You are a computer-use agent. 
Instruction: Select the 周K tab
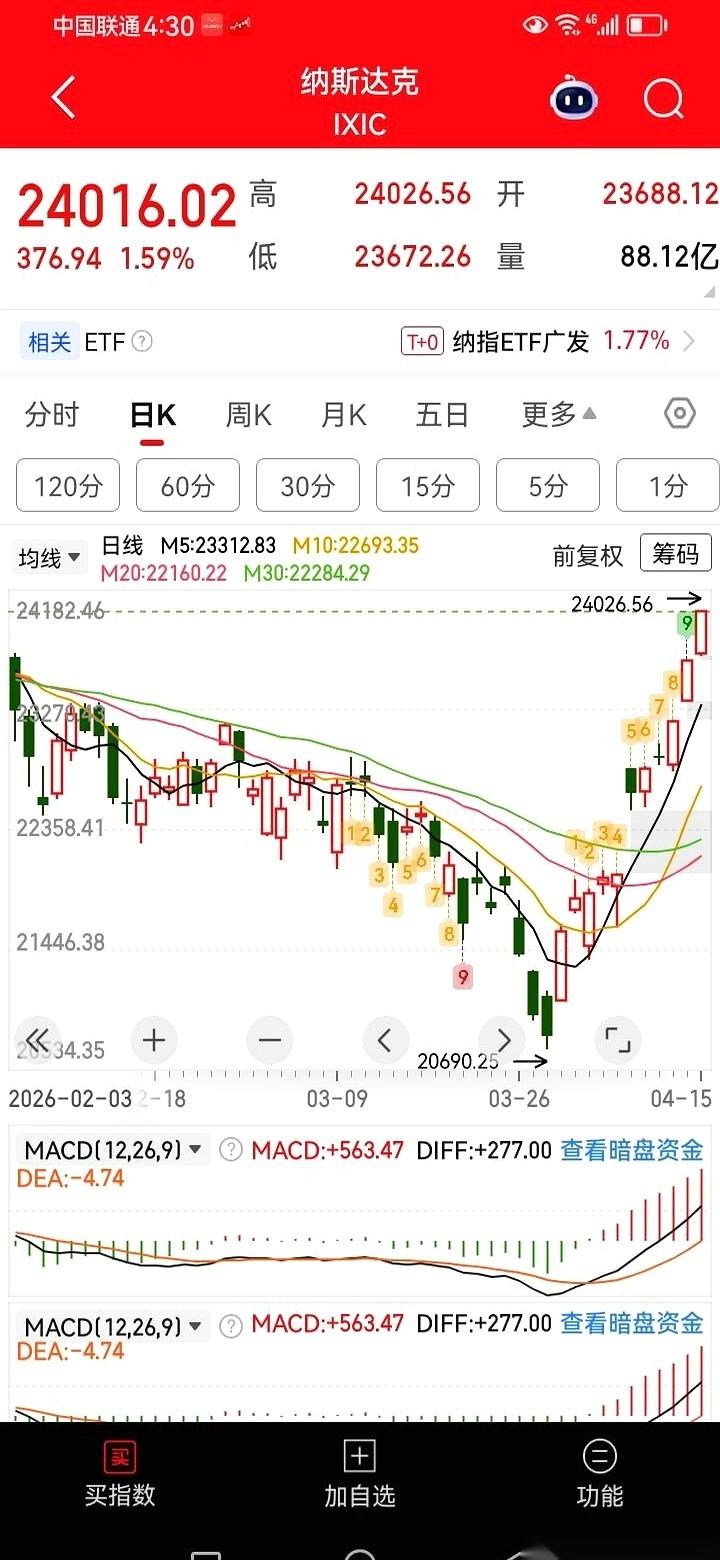click(248, 414)
